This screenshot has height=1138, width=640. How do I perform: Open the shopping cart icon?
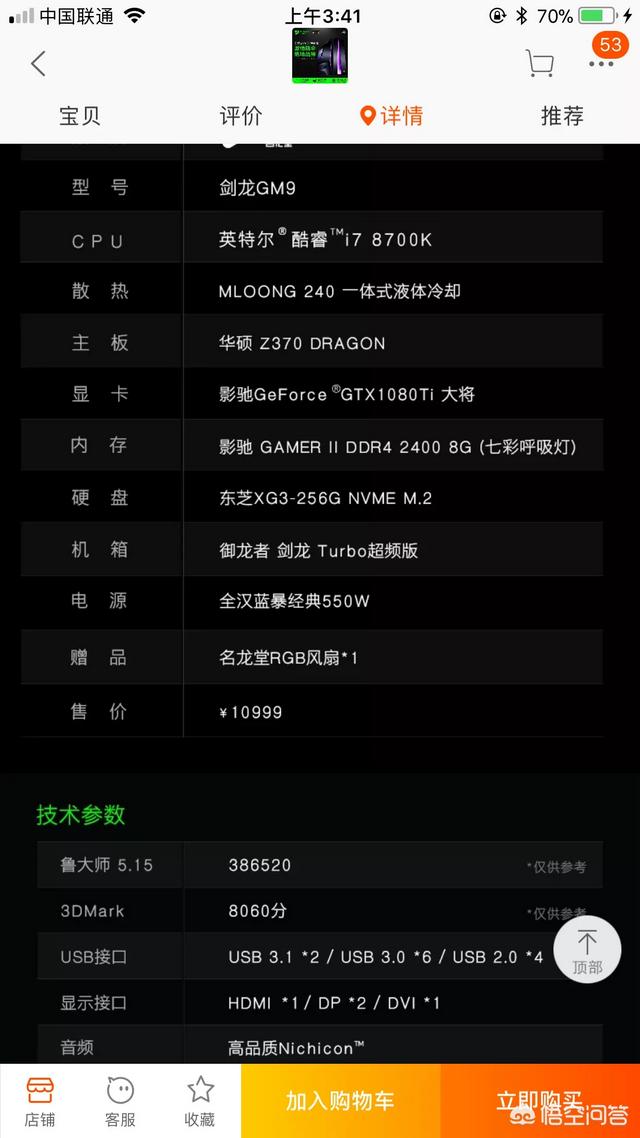(x=539, y=64)
